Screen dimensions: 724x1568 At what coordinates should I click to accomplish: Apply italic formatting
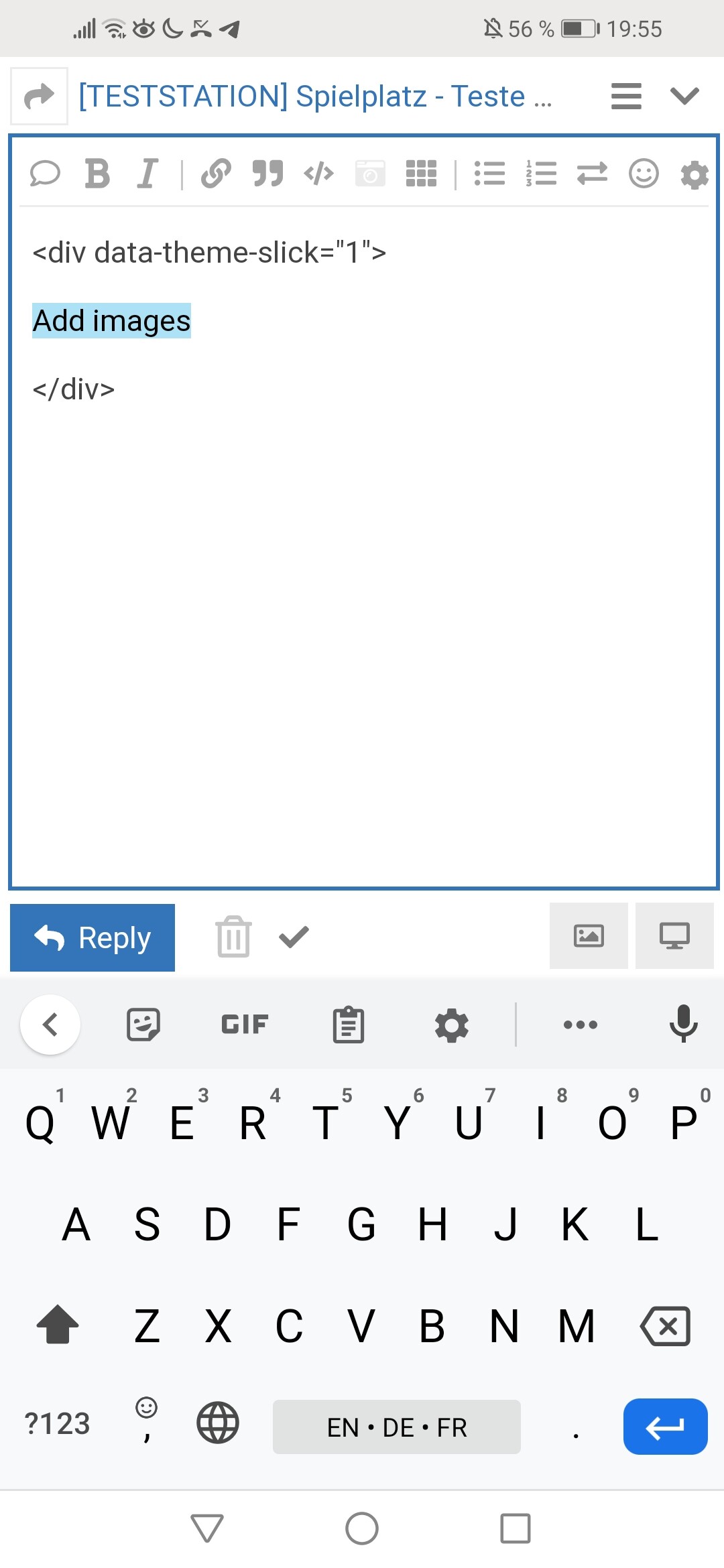(147, 174)
